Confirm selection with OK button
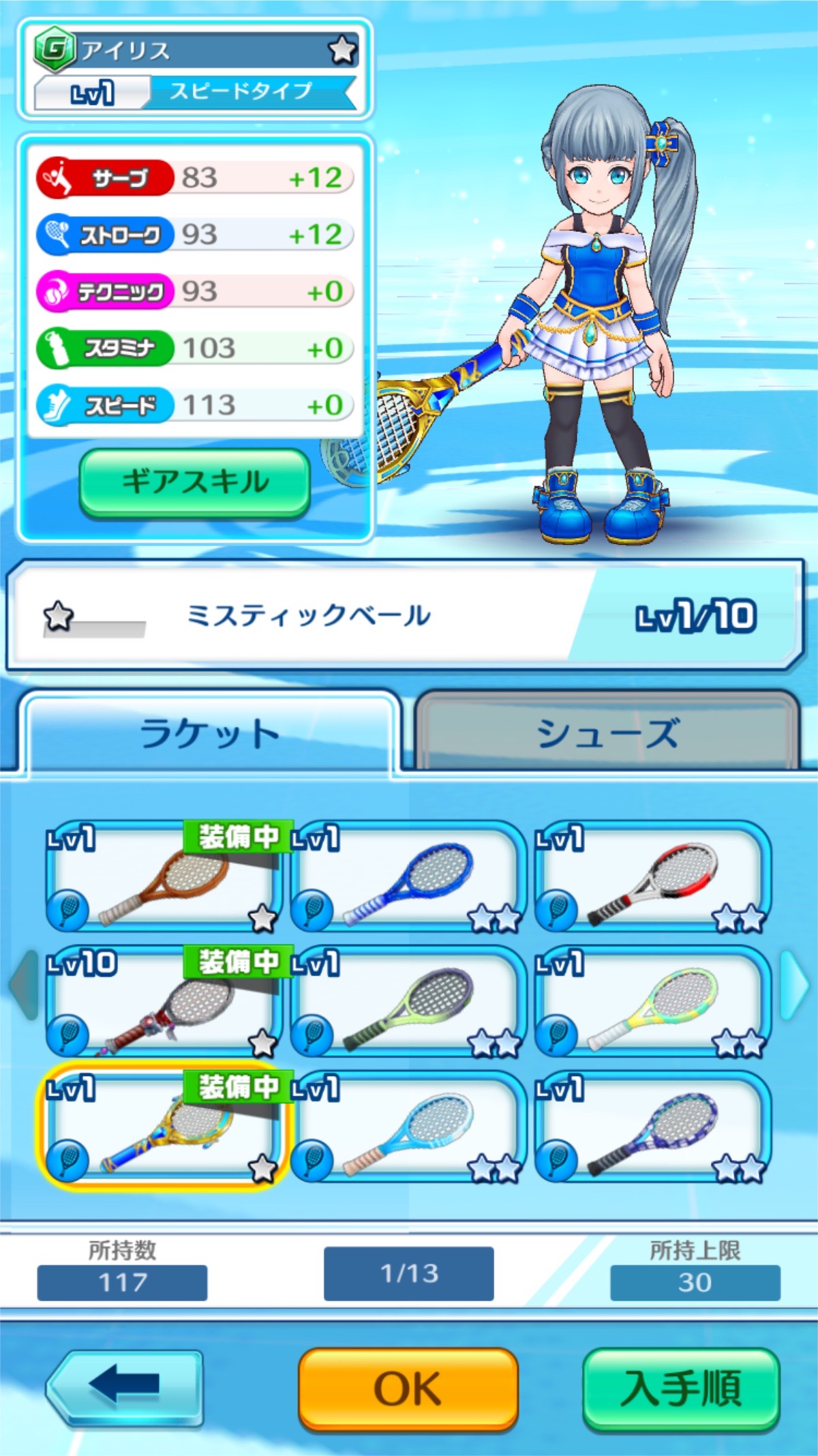The image size is (818, 1456). pos(408,1388)
